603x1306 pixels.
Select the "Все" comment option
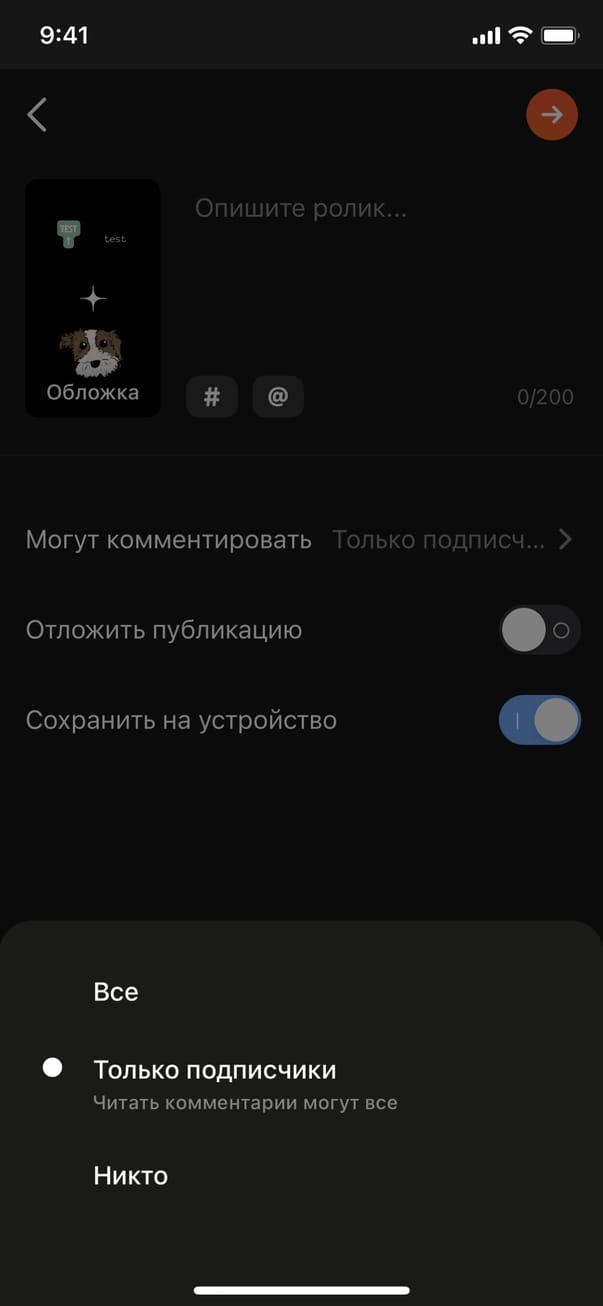(116, 992)
